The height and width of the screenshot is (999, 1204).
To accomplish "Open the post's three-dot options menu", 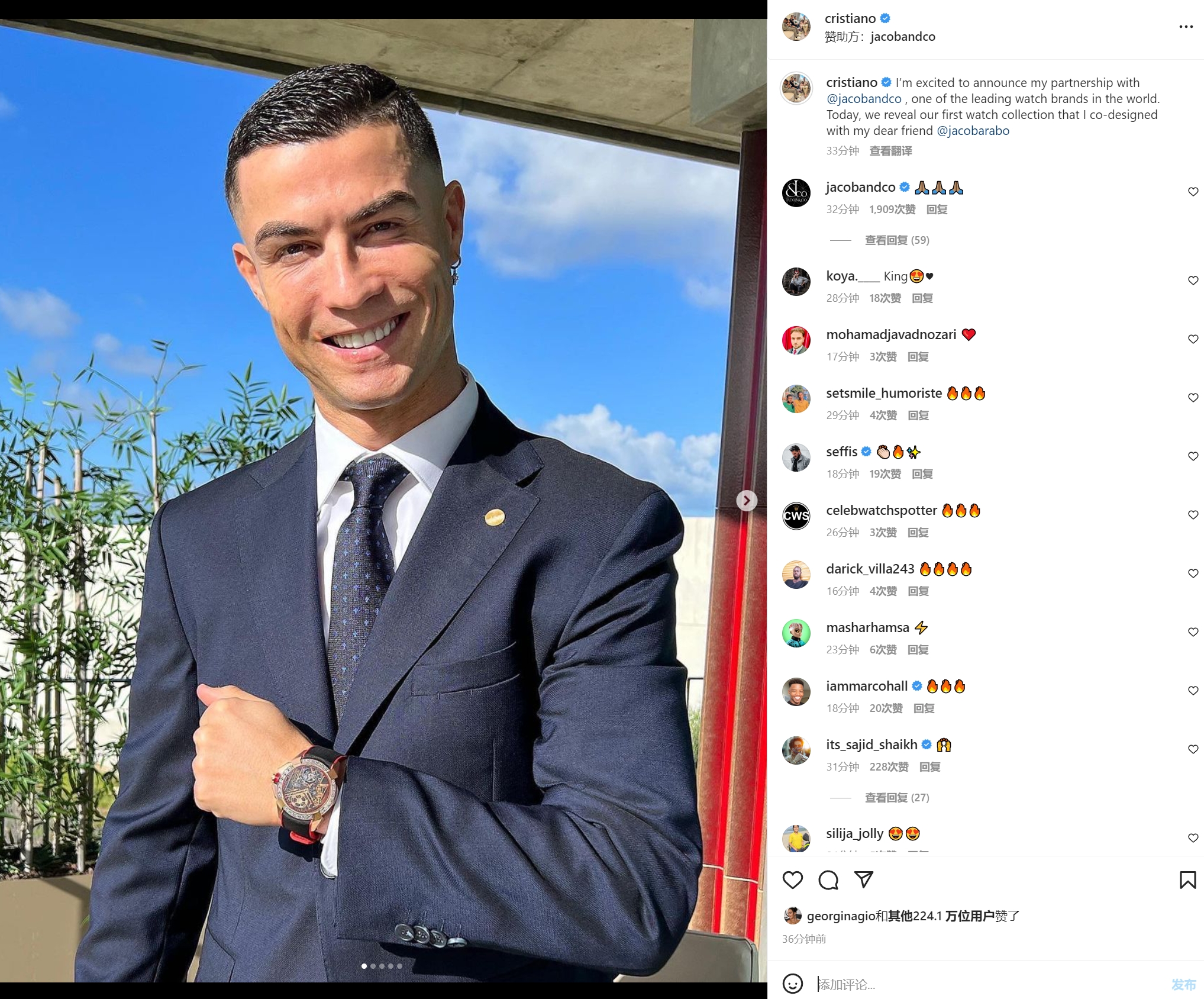I will click(x=1185, y=27).
